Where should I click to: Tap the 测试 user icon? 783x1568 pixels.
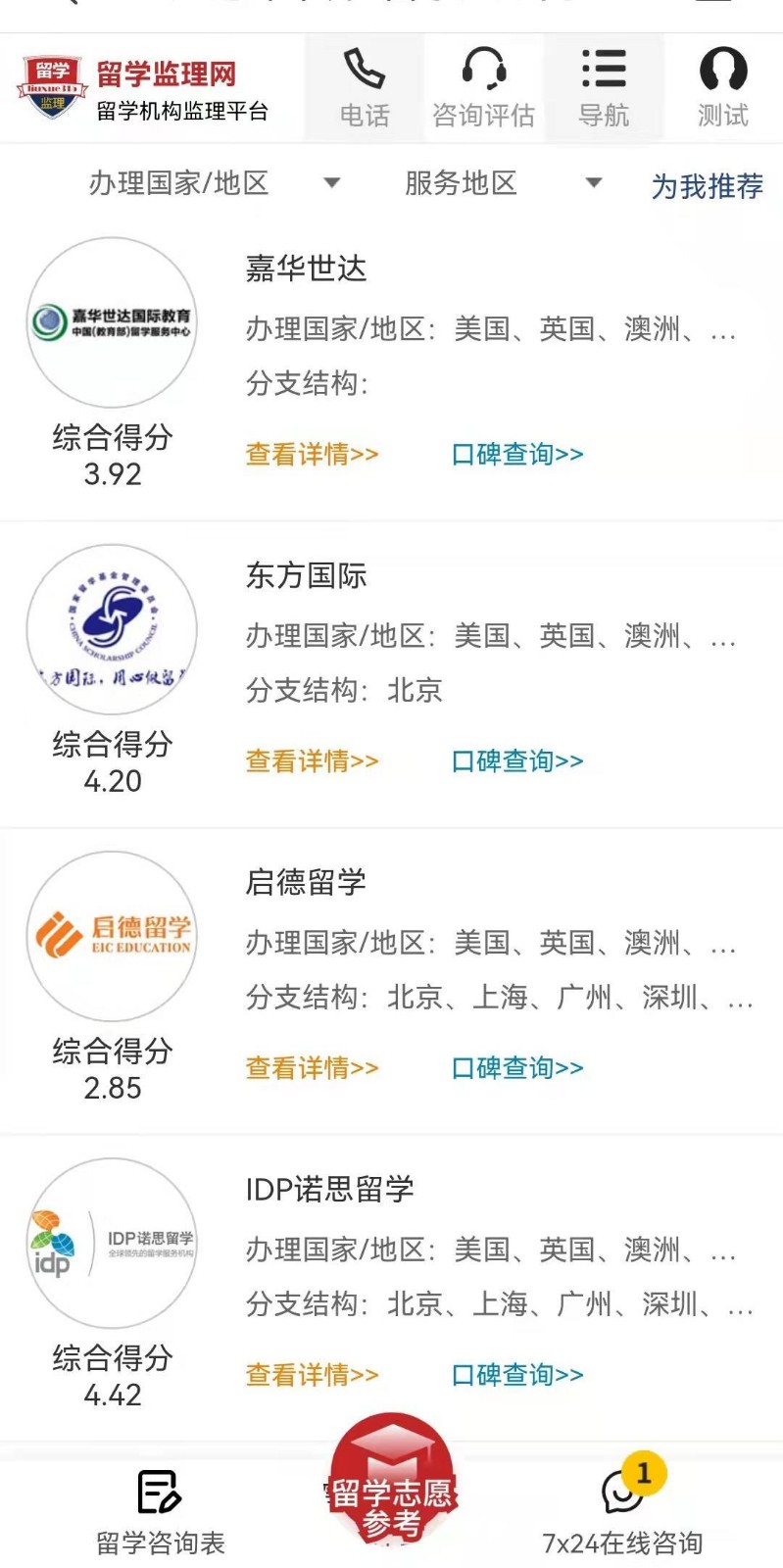pos(722,69)
